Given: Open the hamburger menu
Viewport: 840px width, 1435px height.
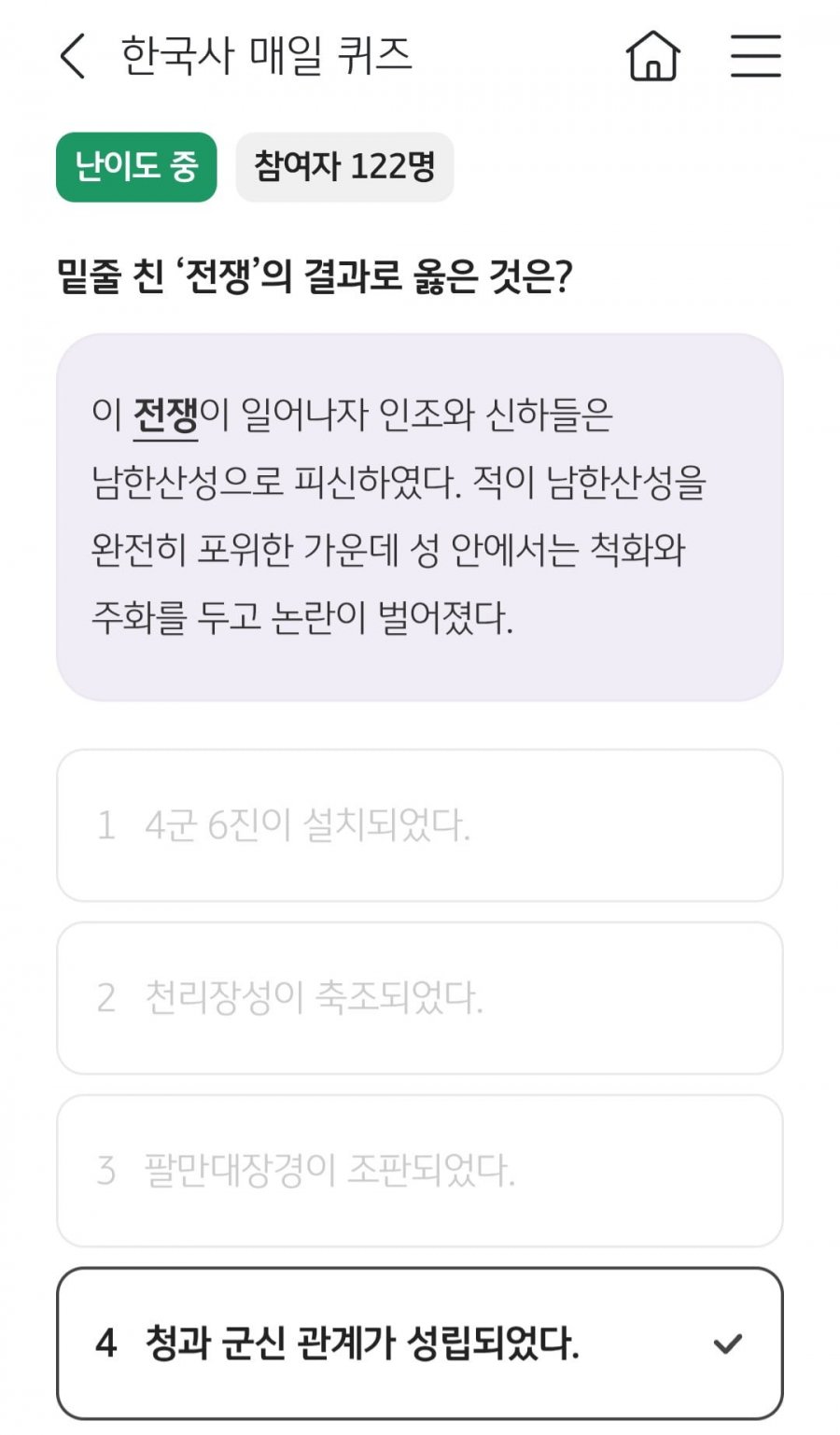Looking at the screenshot, I should [x=755, y=56].
